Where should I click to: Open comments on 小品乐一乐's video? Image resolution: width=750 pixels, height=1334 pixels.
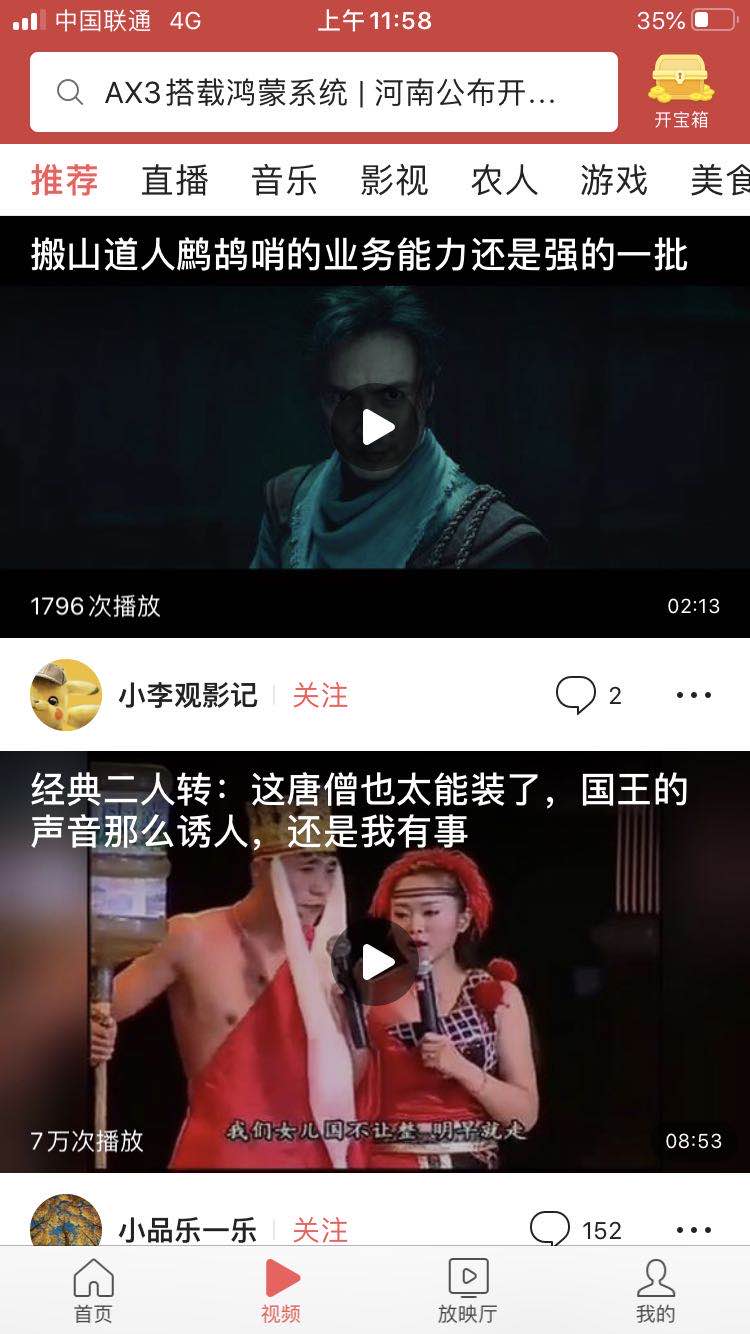click(576, 1229)
